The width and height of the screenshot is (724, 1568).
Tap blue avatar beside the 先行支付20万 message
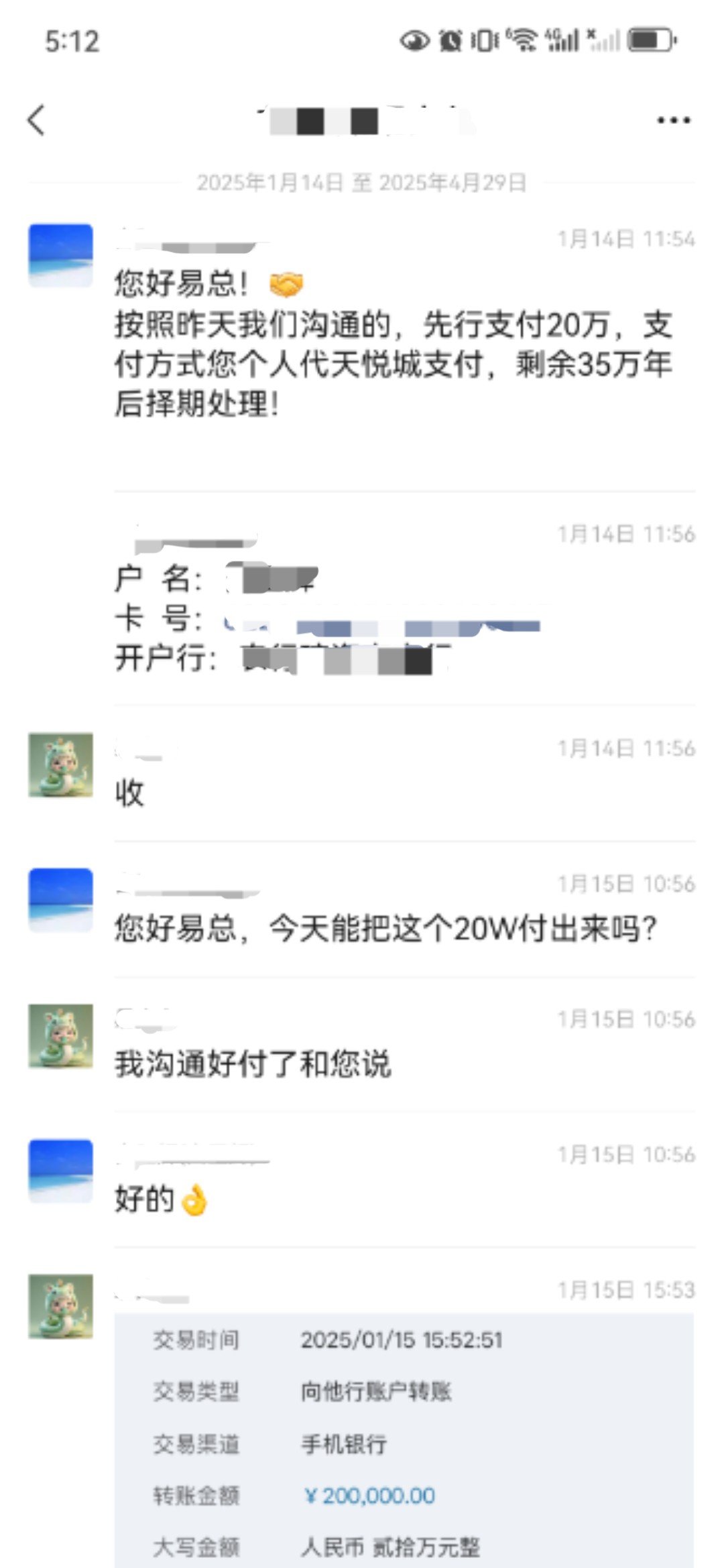(60, 255)
